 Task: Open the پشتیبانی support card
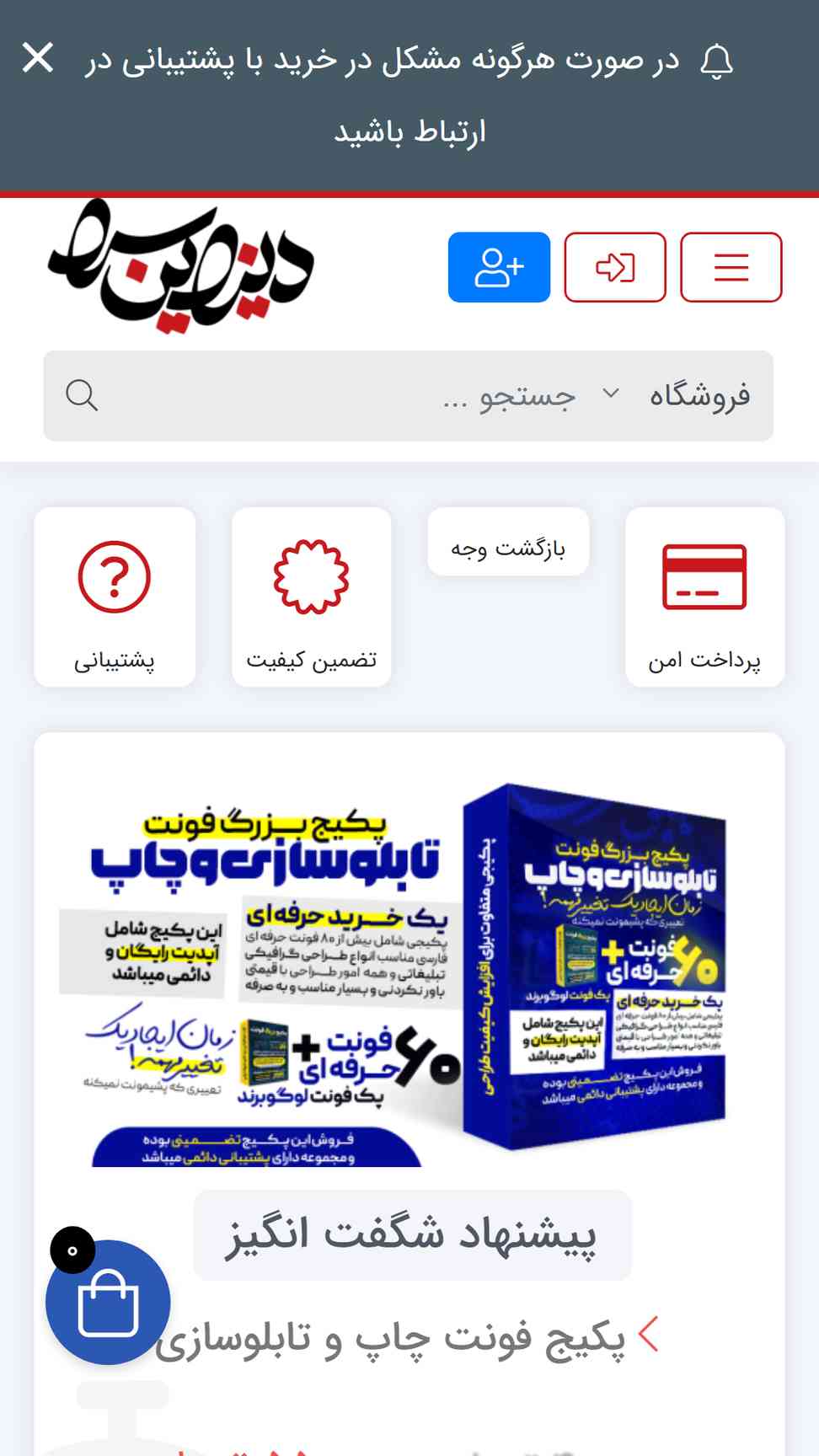pos(115,597)
